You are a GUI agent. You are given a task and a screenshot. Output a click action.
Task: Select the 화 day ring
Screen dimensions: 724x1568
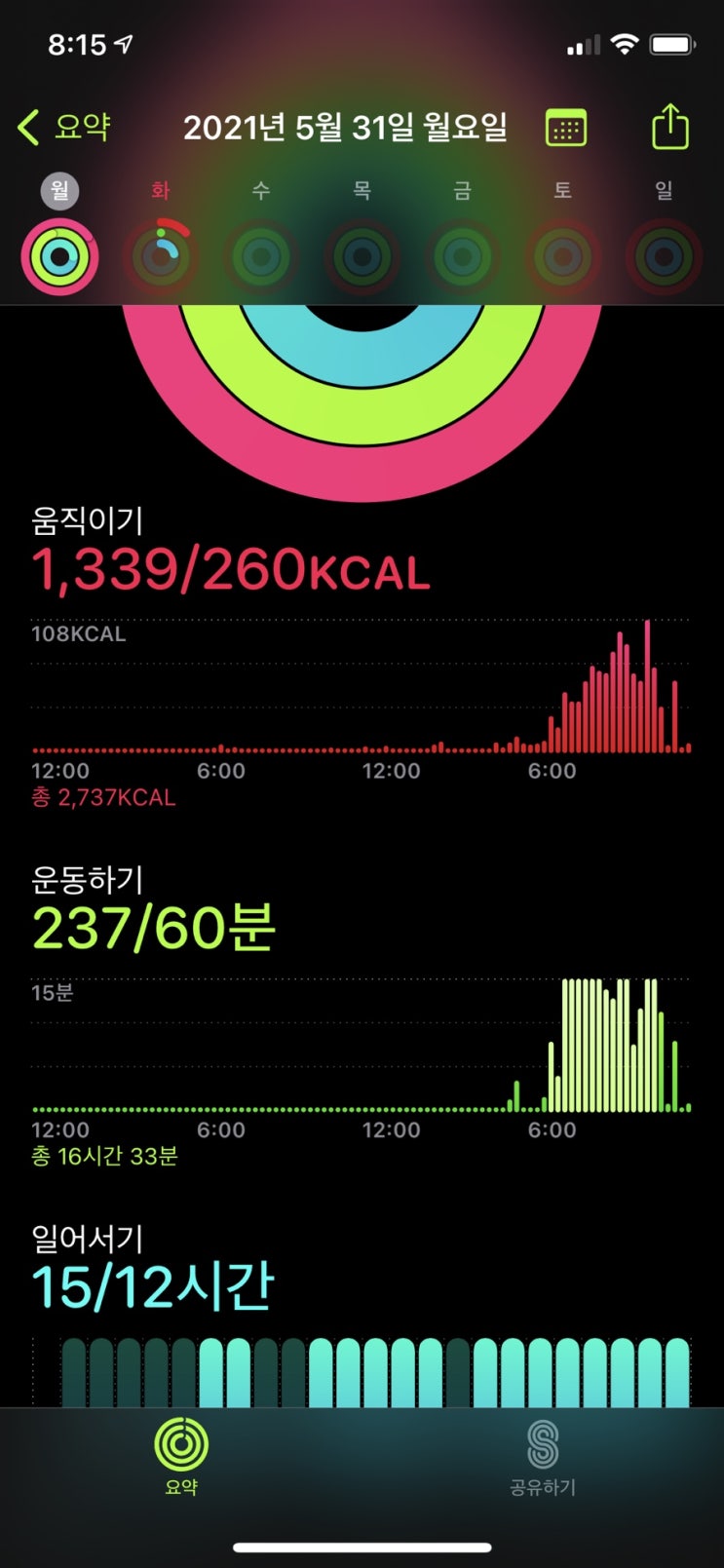point(161,257)
